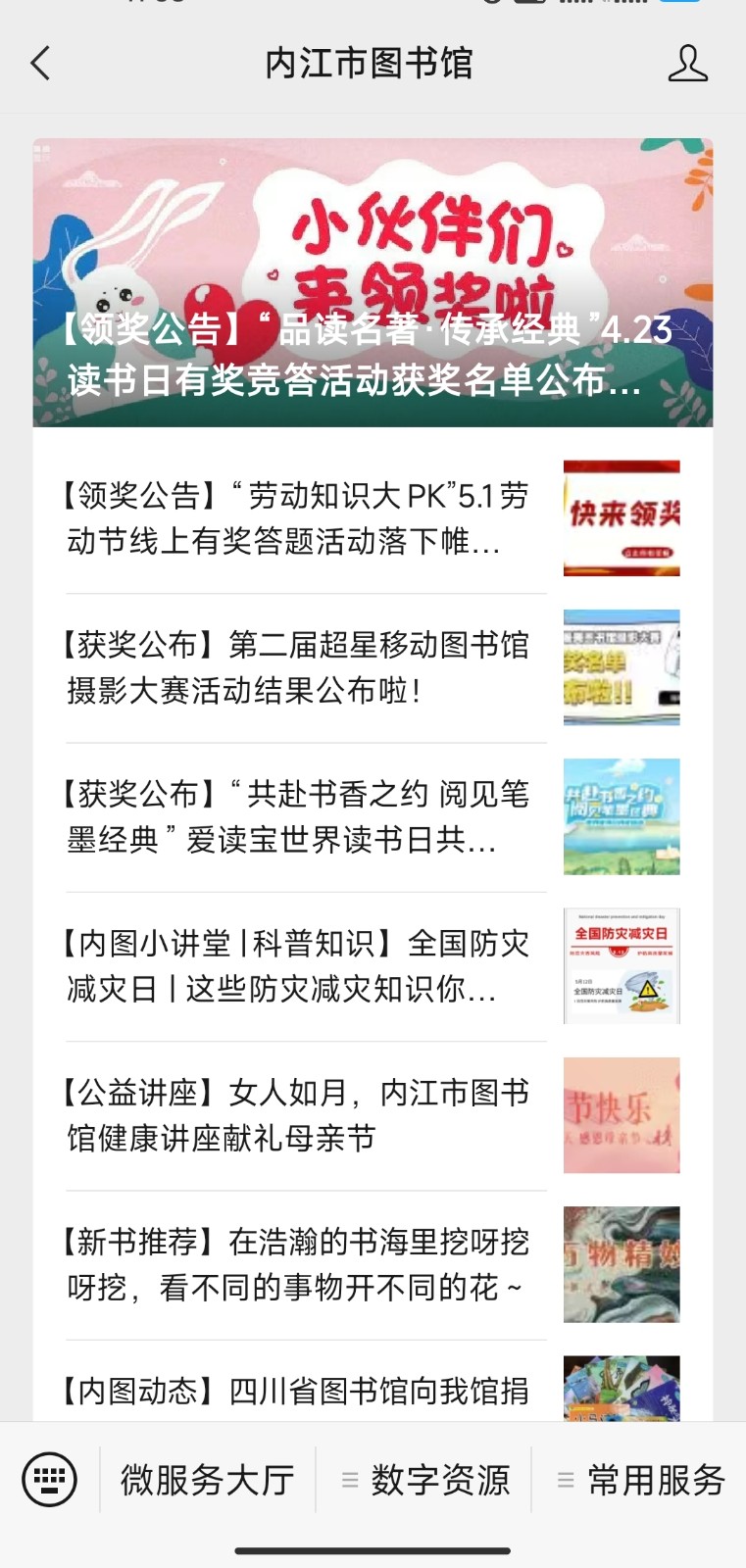Open the 公益讲座 女人如月 article
Screen dimensions: 746x1568
click(373, 1115)
